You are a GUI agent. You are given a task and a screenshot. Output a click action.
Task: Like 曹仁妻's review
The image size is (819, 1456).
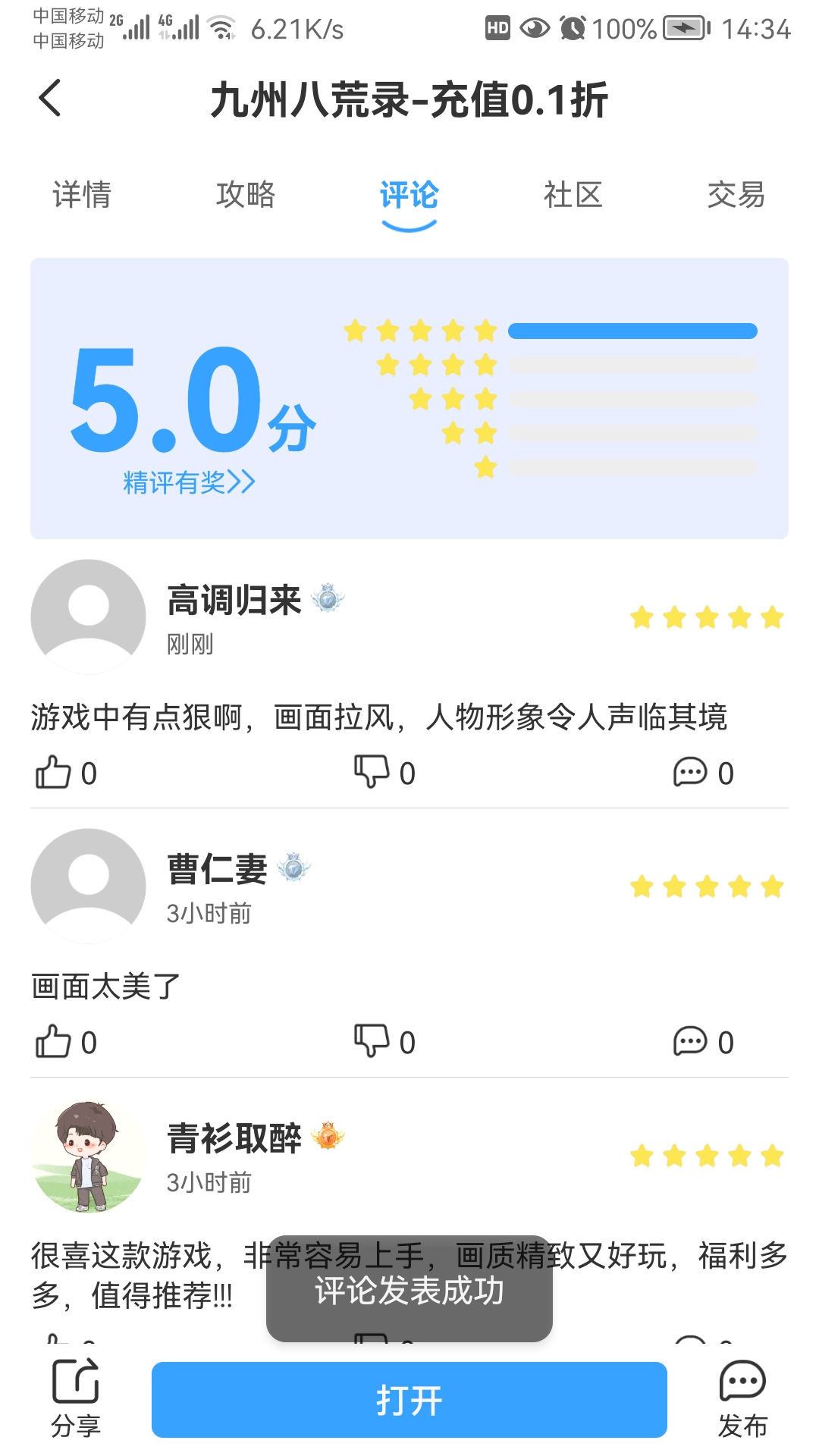[66, 1042]
